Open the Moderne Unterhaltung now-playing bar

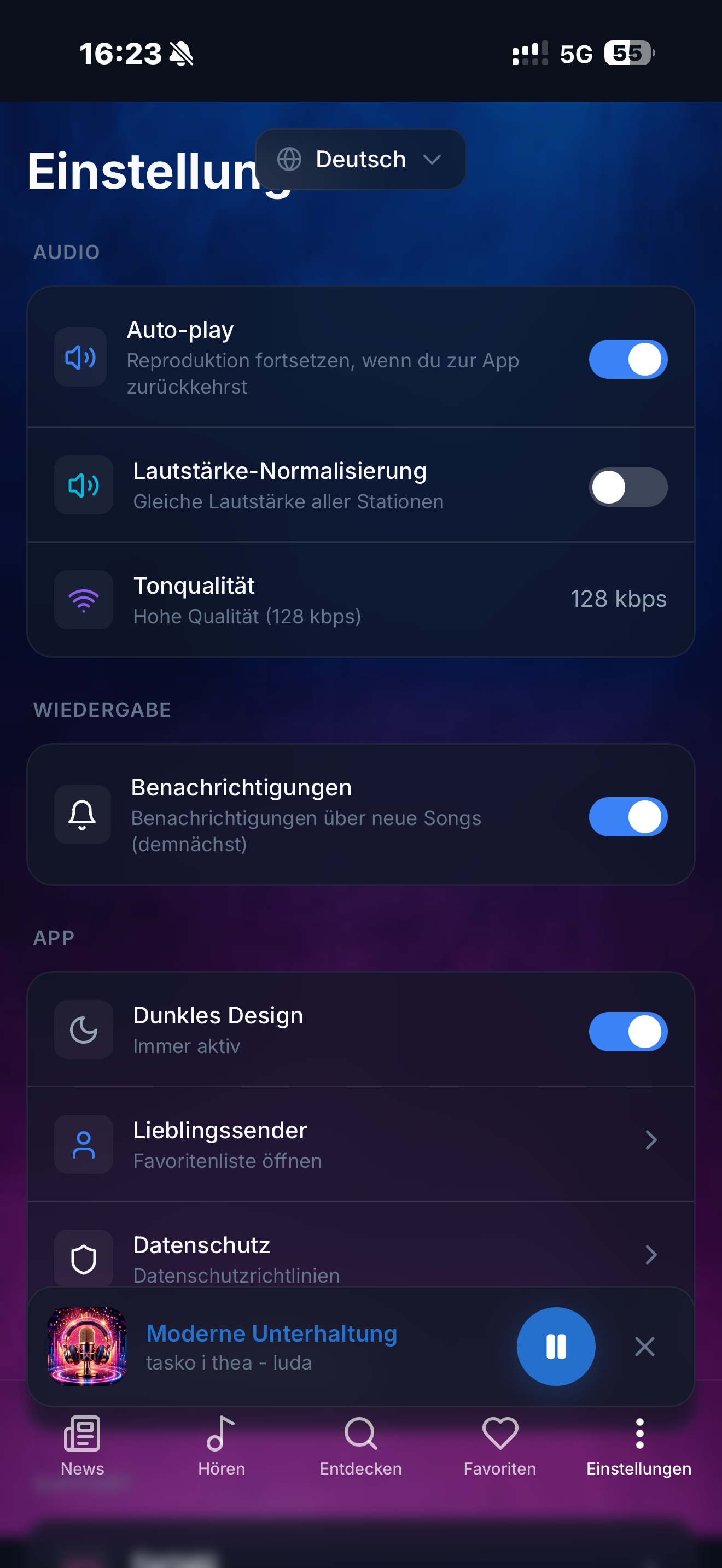271,1347
